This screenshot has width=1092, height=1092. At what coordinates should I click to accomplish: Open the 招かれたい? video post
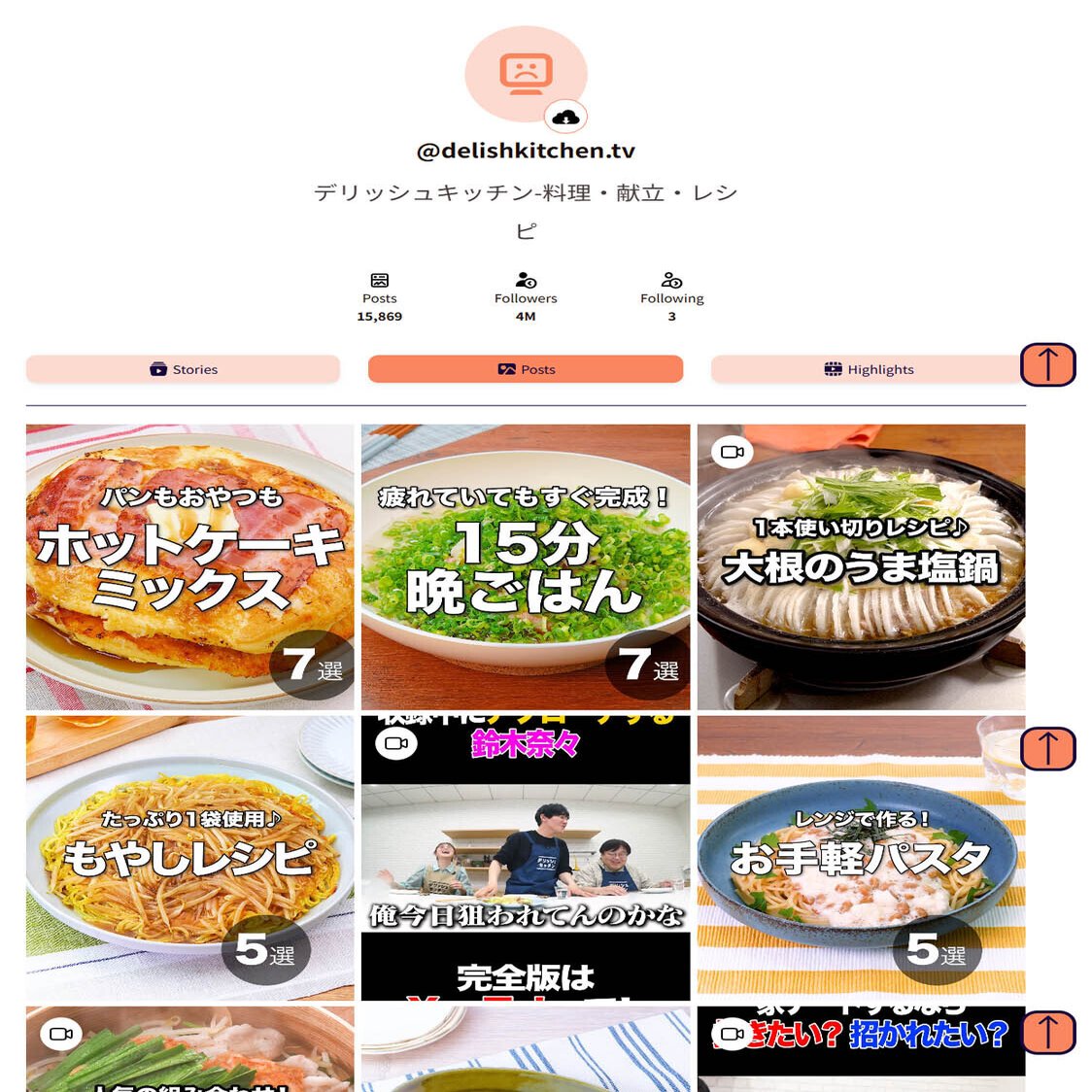pos(861,1049)
